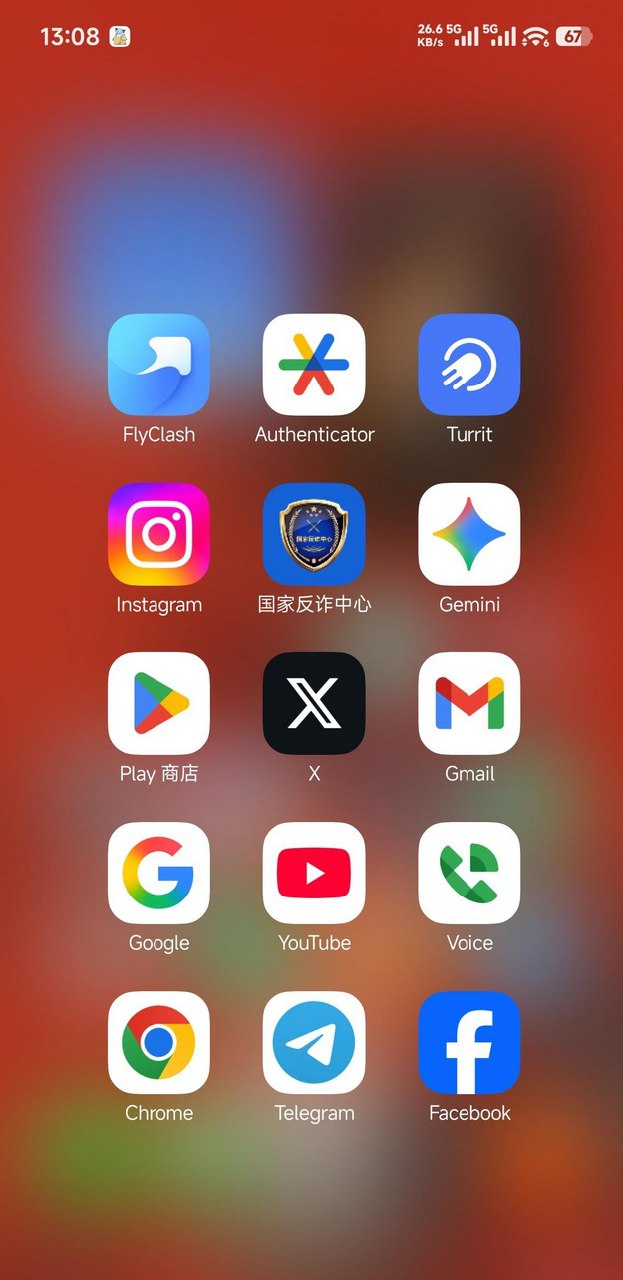The width and height of the screenshot is (623, 1280).
Task: Open the FlyClash app
Action: (x=158, y=364)
